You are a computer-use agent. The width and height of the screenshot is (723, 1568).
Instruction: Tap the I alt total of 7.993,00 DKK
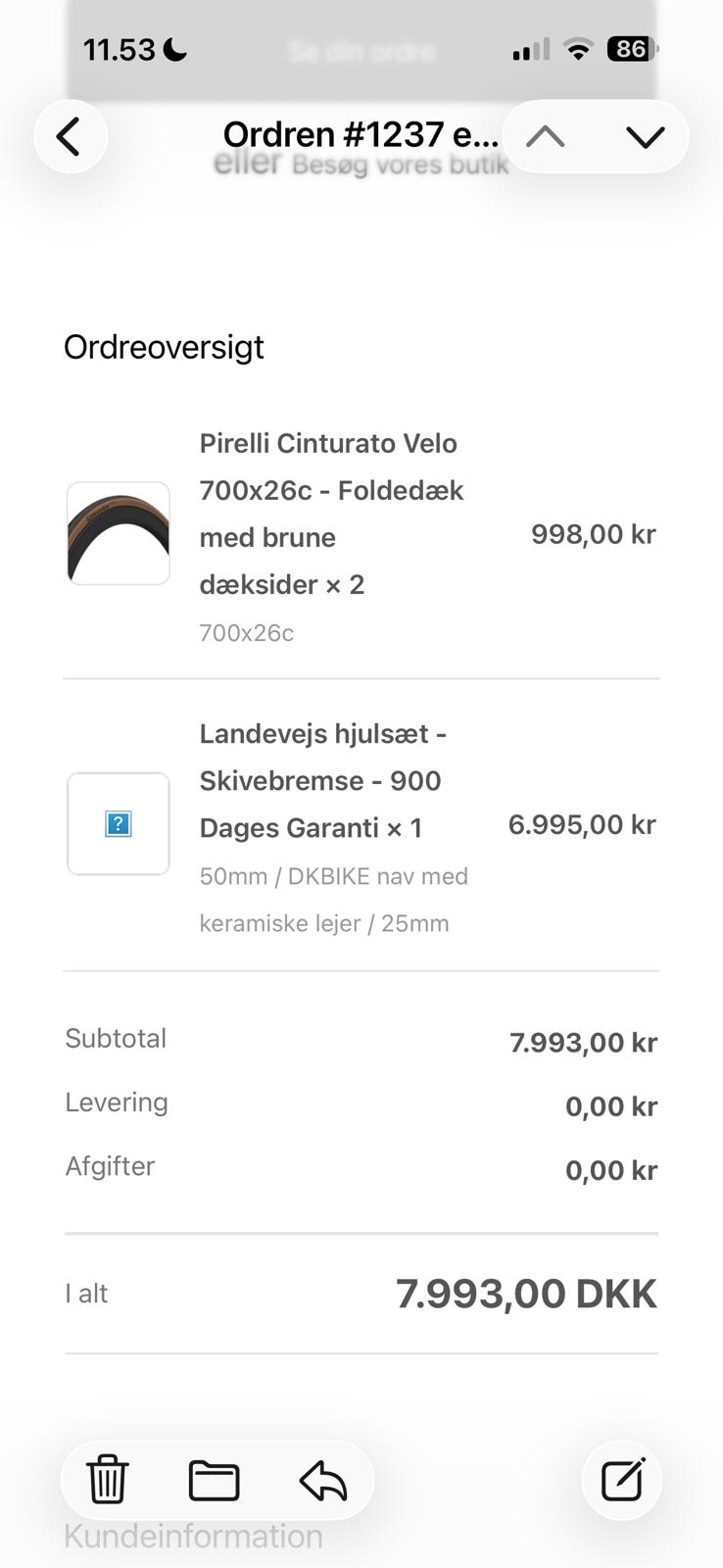(526, 1293)
